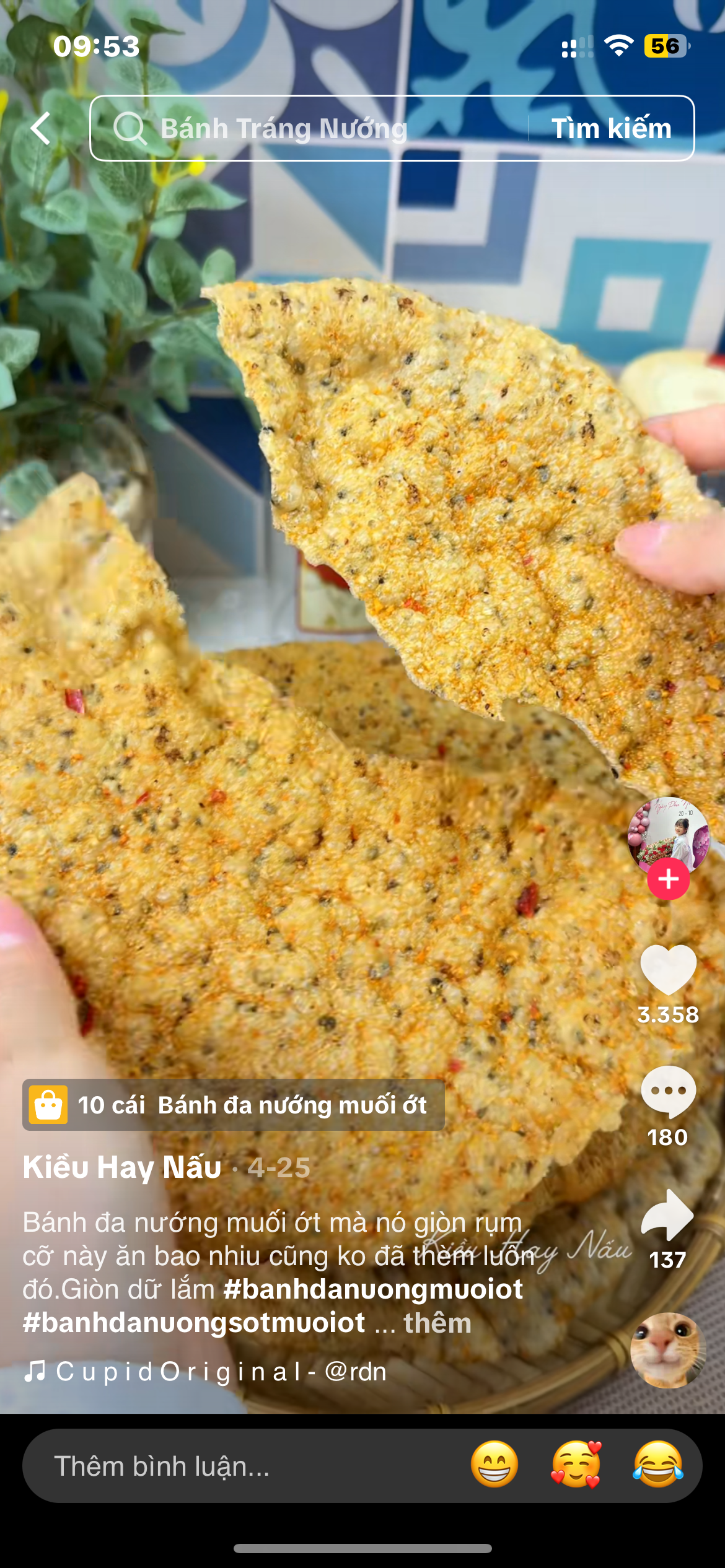Screen dimensions: 725x1568
Task: Open the Bánh Tráng Nướng search field
Action: [x=310, y=128]
